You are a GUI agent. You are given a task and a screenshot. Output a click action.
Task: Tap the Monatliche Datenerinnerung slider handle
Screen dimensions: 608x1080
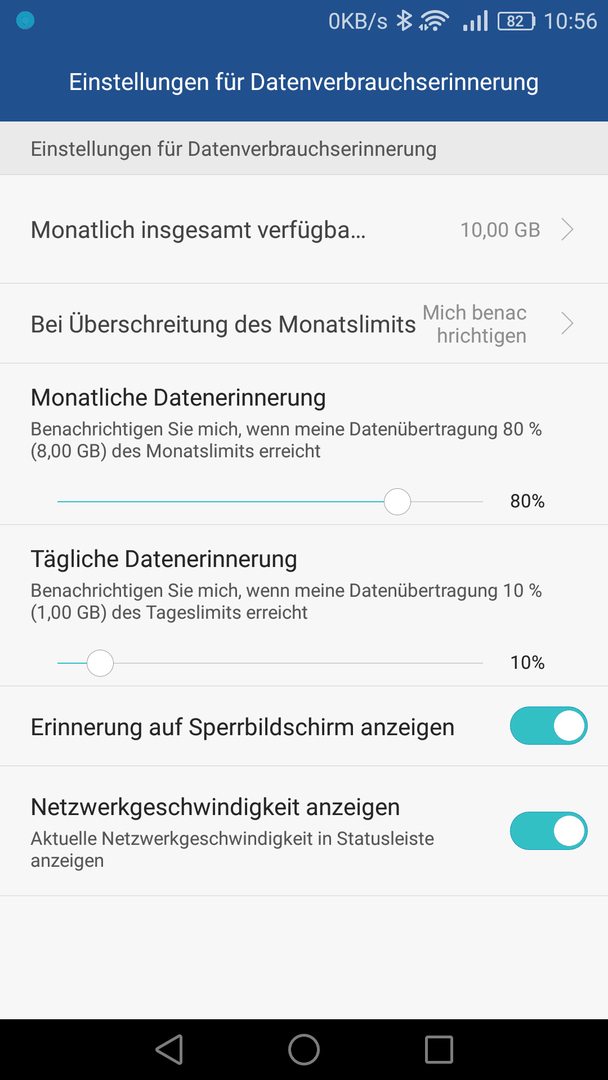[397, 501]
